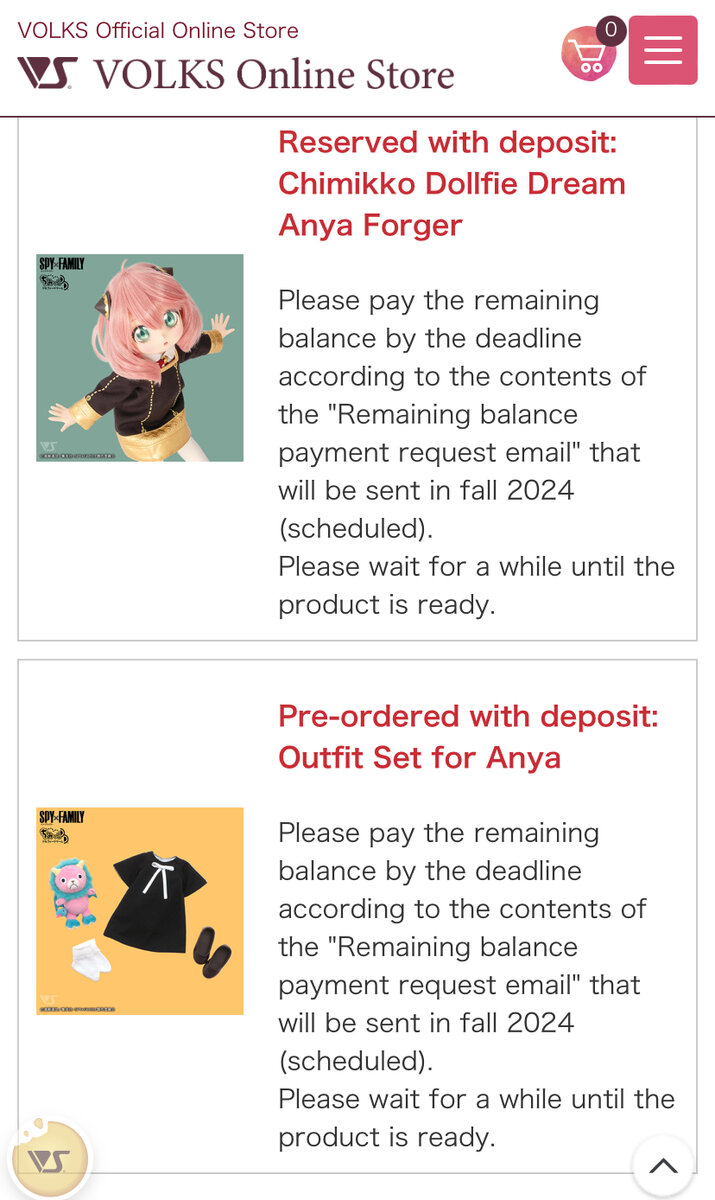
Task: Go to VOLKS Online Store home logo
Action: pos(236,74)
